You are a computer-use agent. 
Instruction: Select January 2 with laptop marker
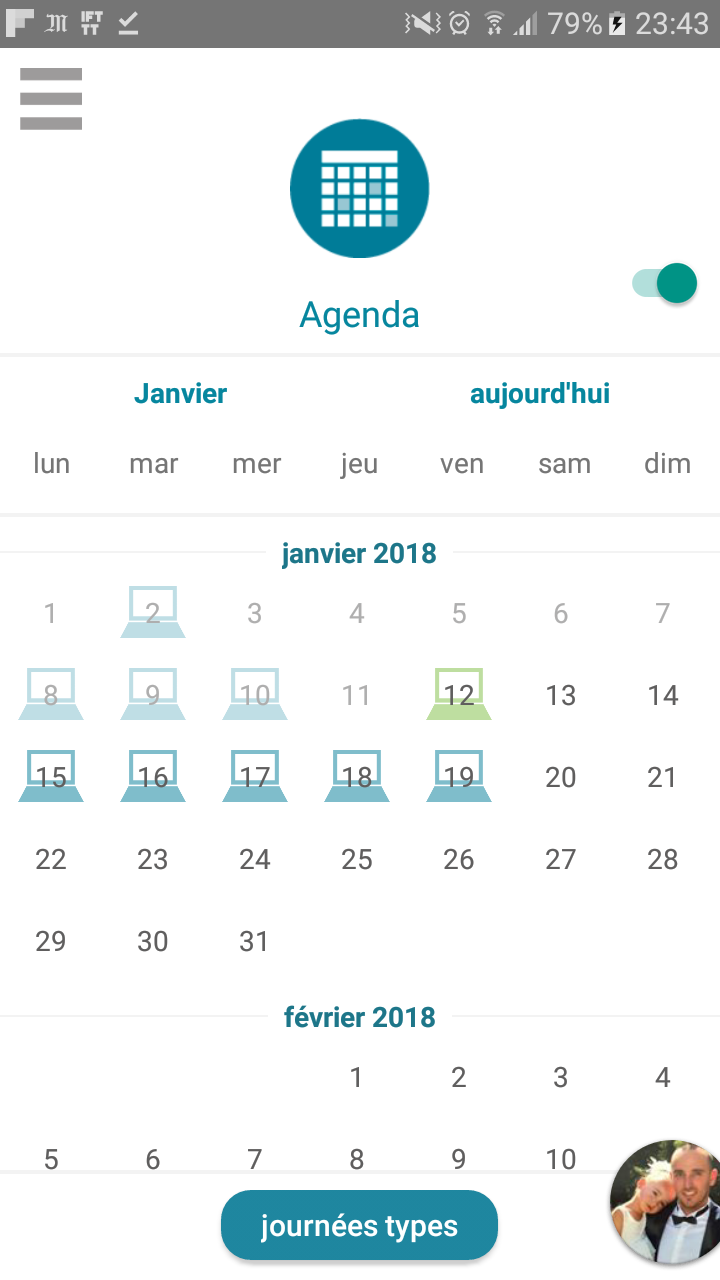tap(153, 612)
